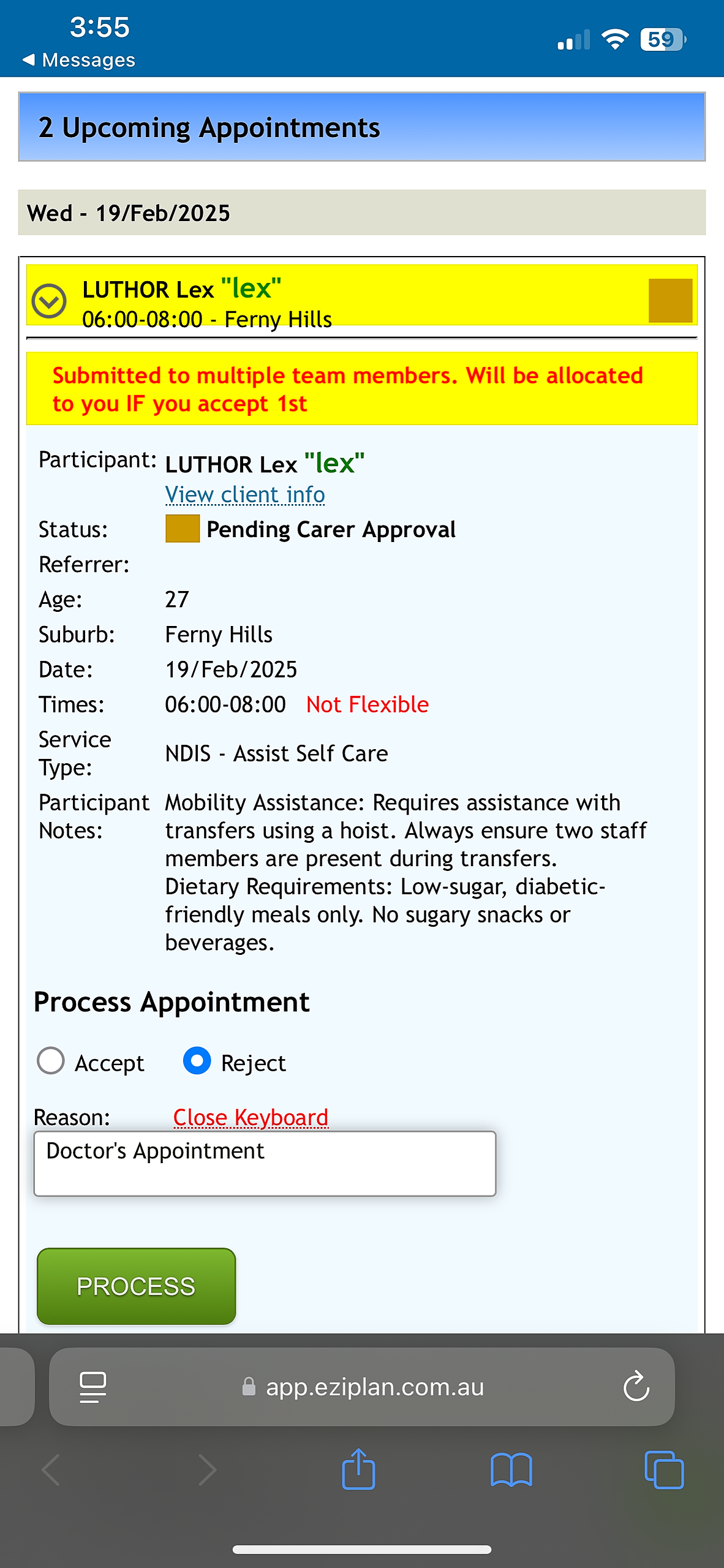The width and height of the screenshot is (724, 1568).
Task: Reload the eziplan page
Action: (x=636, y=1387)
